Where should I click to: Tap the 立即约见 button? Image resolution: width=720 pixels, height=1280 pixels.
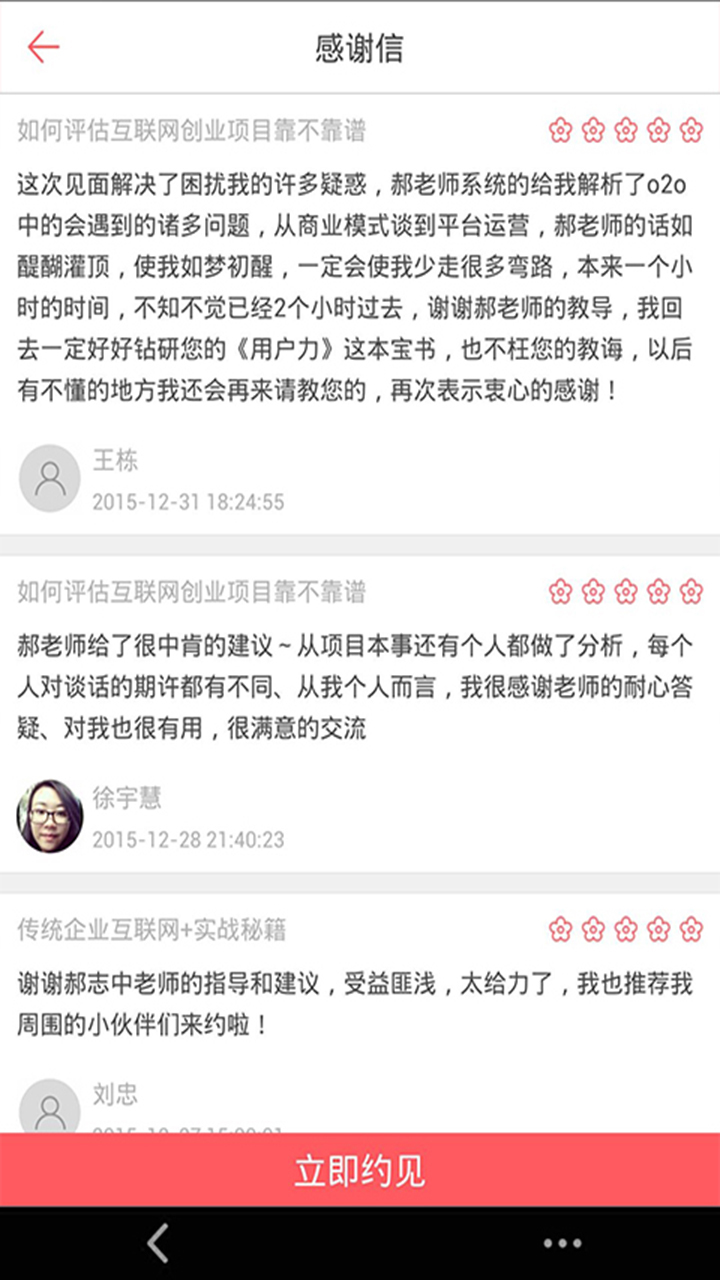(x=360, y=1170)
